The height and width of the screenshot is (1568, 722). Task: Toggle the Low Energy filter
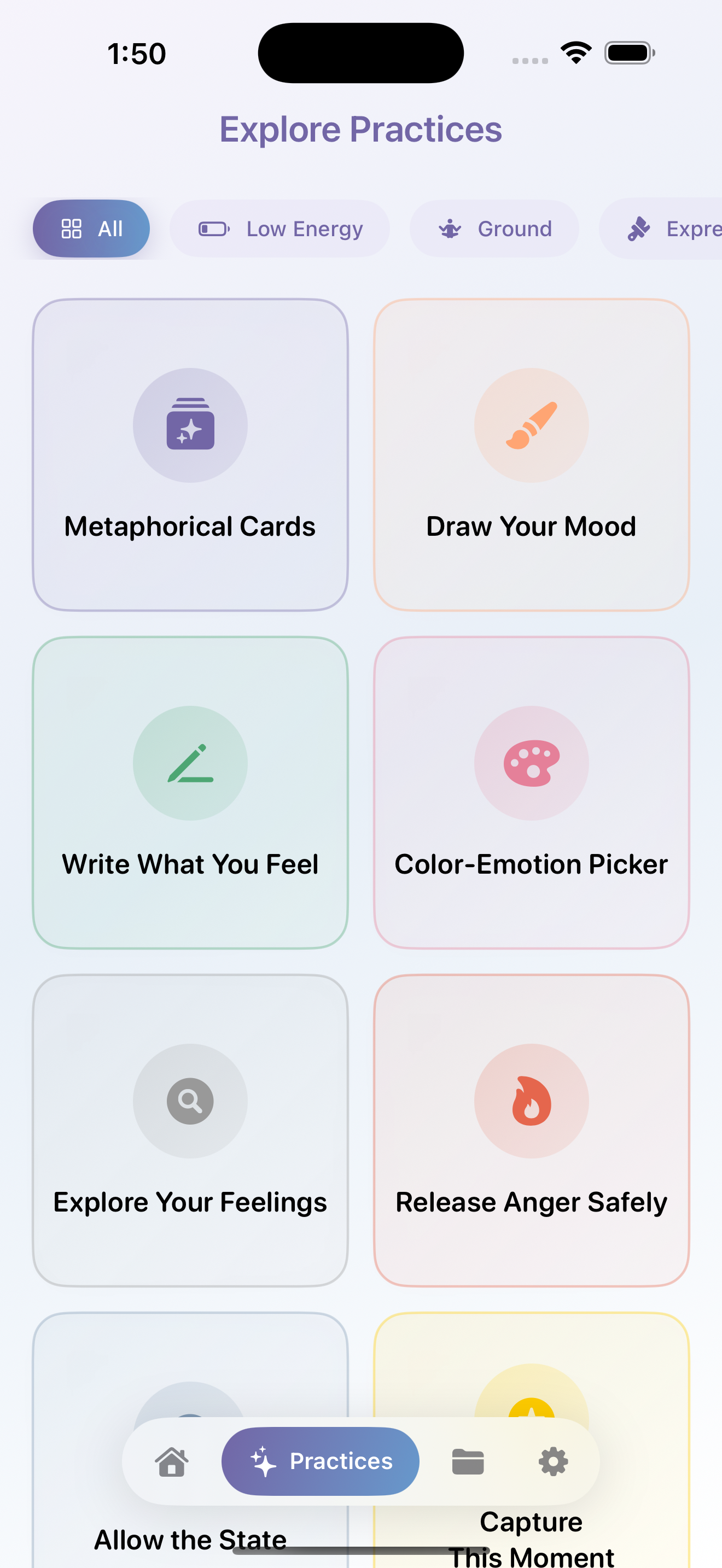[280, 229]
